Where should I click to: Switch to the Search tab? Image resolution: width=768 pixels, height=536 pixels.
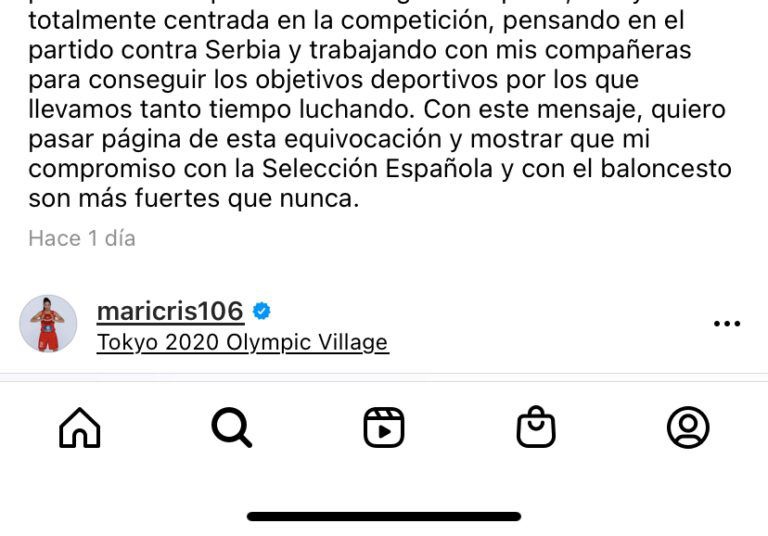click(232, 428)
